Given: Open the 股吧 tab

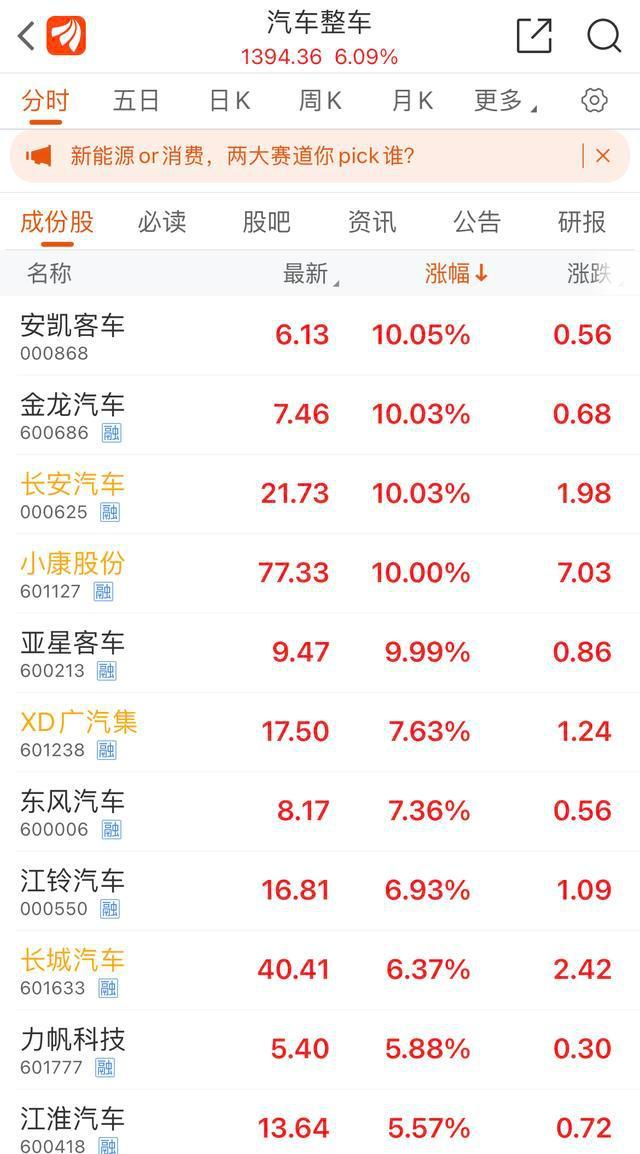Looking at the screenshot, I should 267,222.
